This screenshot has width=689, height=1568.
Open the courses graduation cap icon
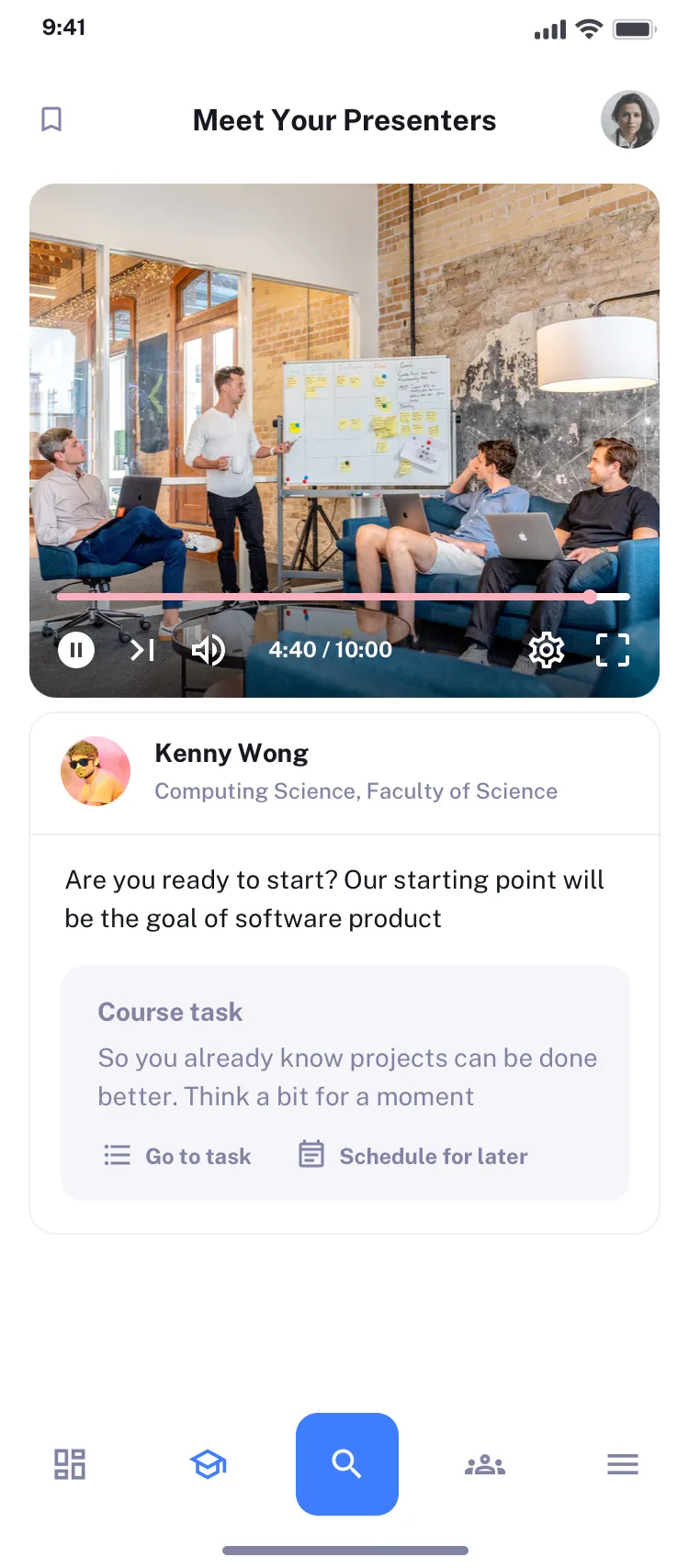click(x=208, y=1464)
